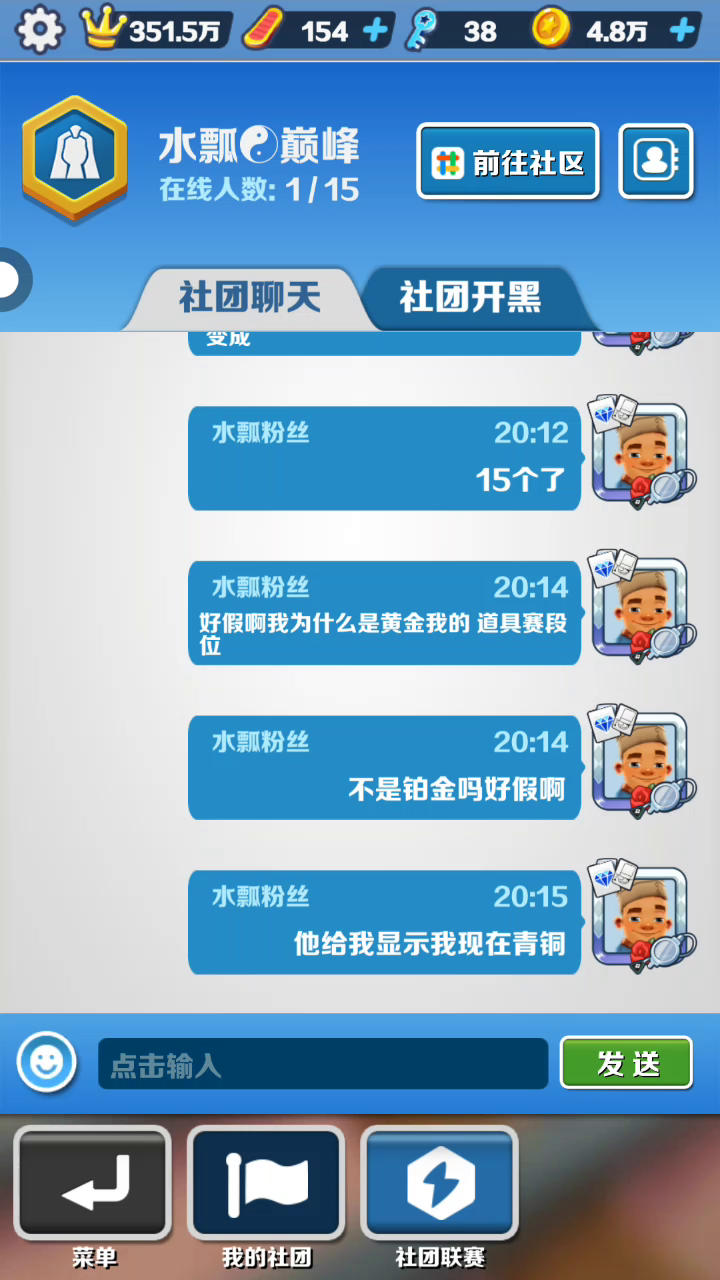Viewport: 720px width, 1280px height.
Task: Go to community via 前往社区 button
Action: [x=508, y=162]
